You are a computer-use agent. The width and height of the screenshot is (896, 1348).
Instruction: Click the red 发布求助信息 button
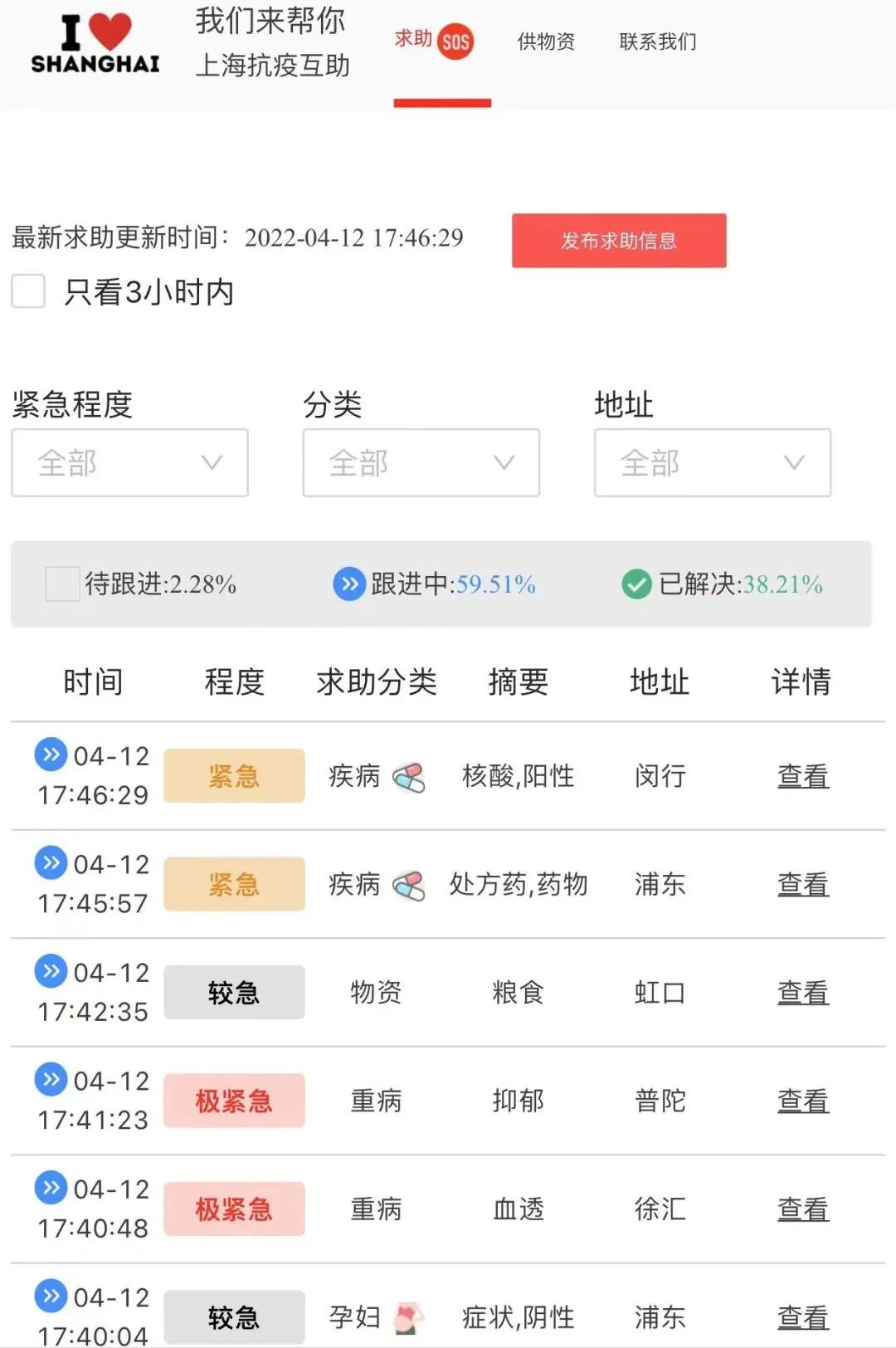pos(618,241)
